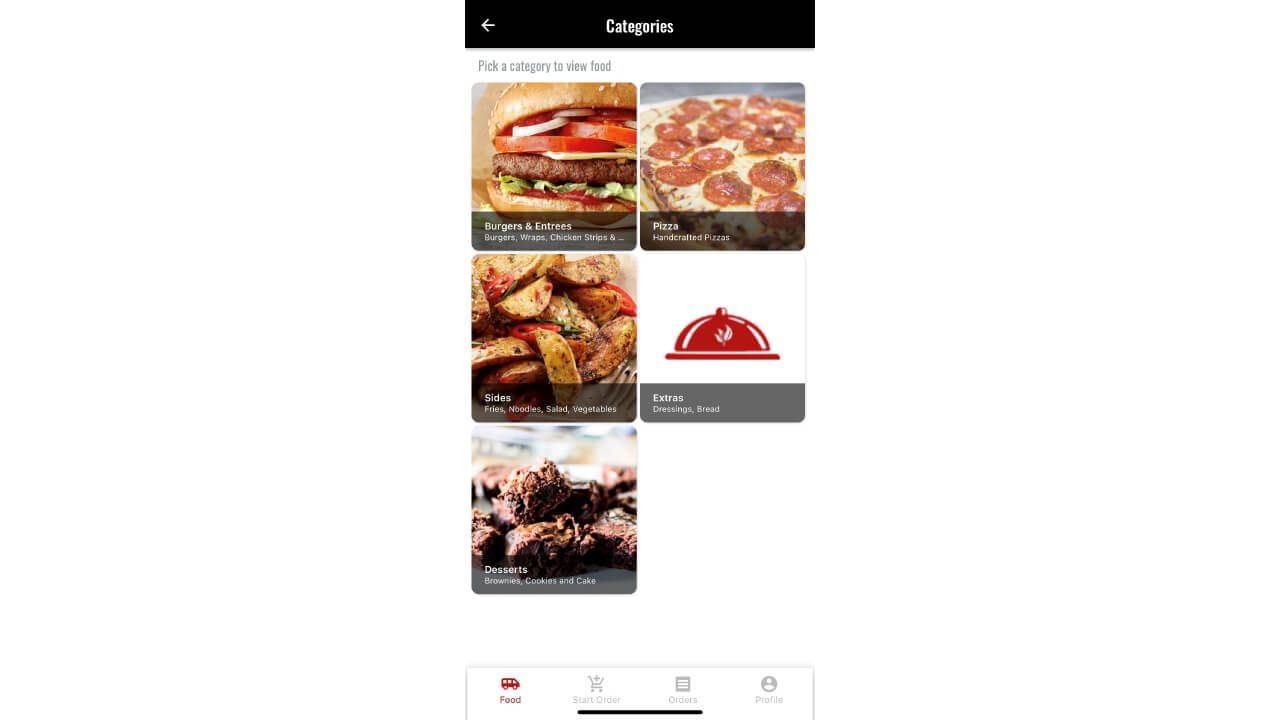Open the Burgers & Entrees category

[554, 166]
